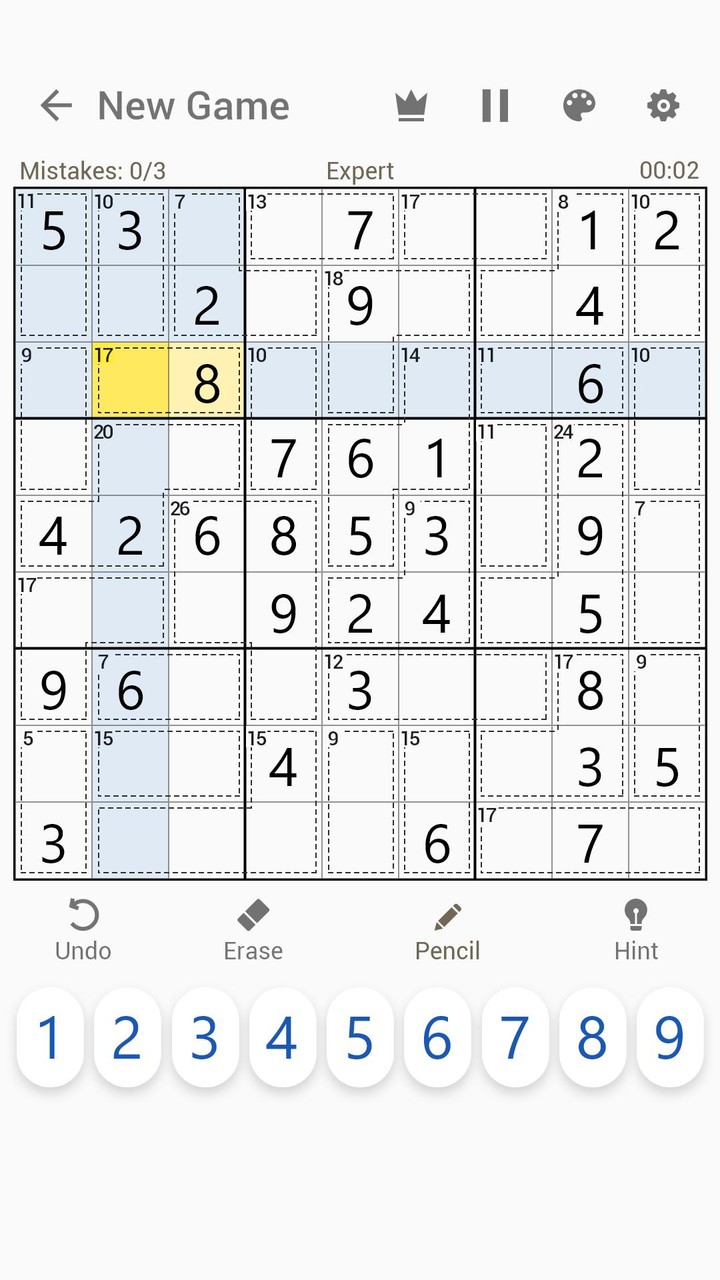The image size is (720, 1280).
Task: Open the settings gear
Action: click(x=662, y=106)
